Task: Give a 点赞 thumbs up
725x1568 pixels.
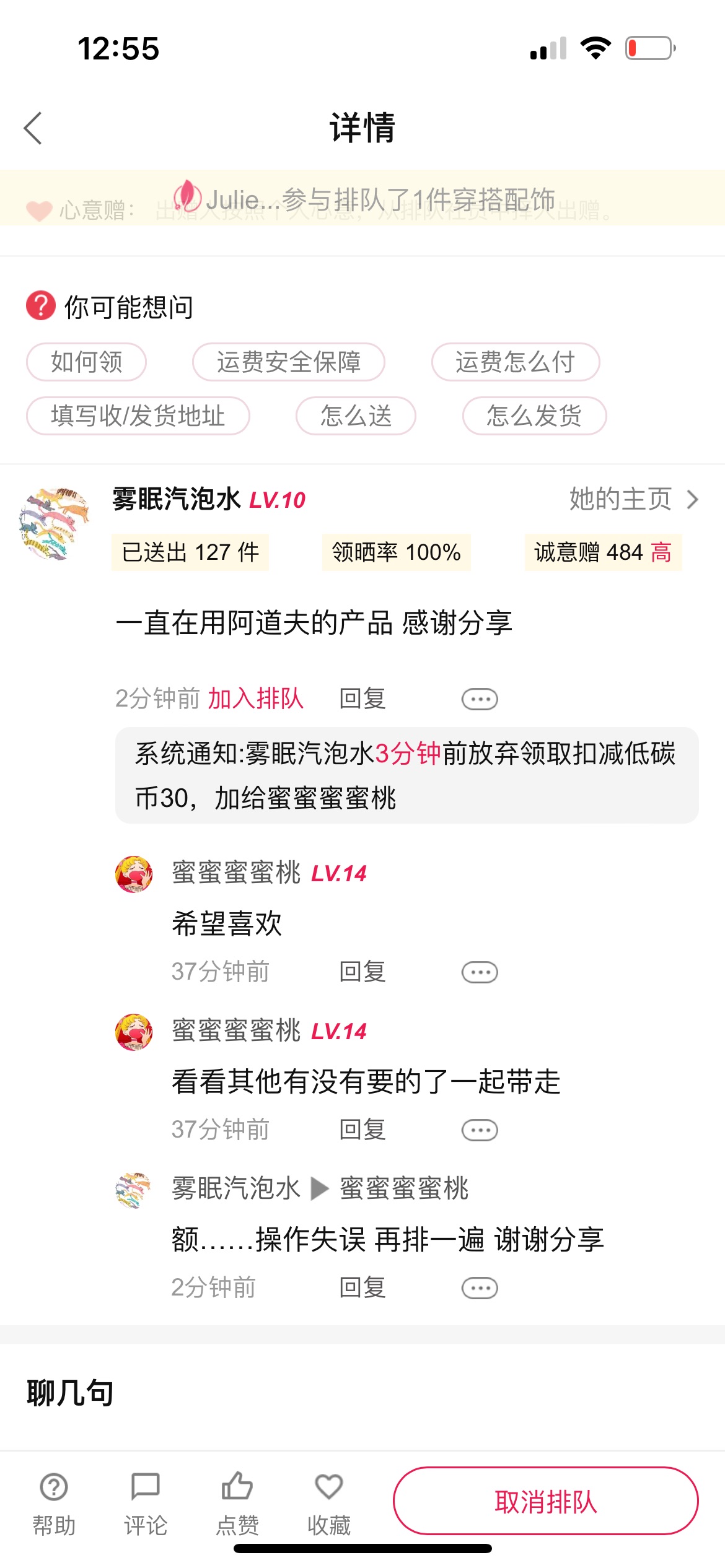Action: pyautogui.click(x=237, y=1503)
